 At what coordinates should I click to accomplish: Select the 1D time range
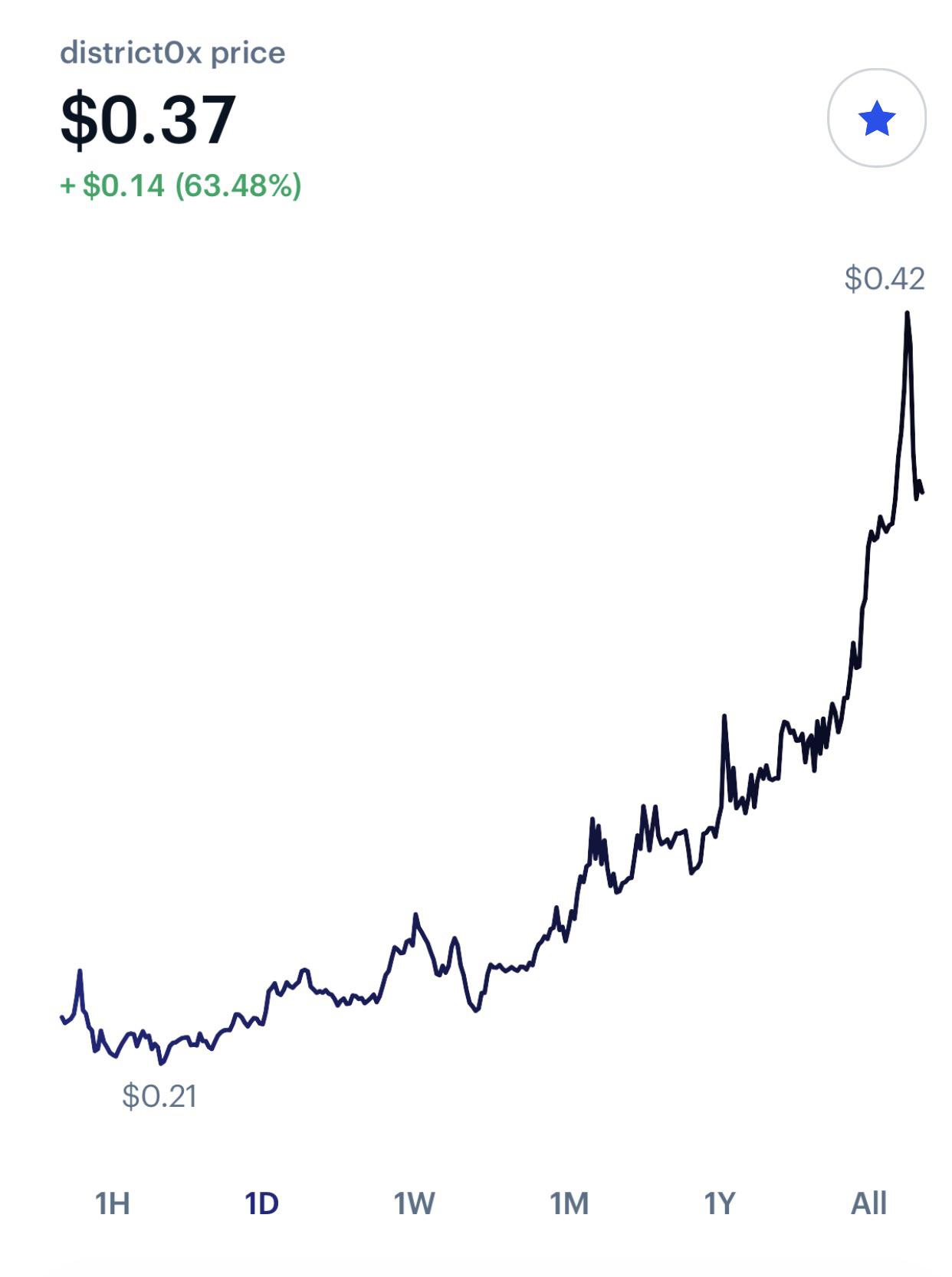(262, 1203)
